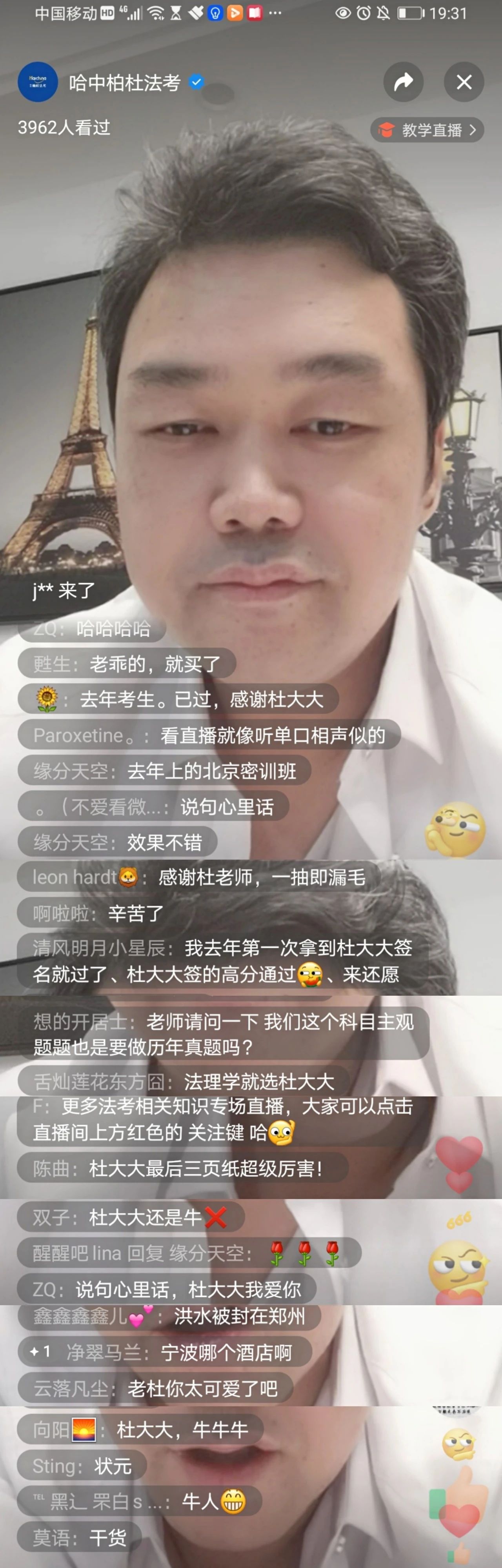Open the 教学直播 category chip
Screen dimensions: 502x1568
click(x=427, y=130)
